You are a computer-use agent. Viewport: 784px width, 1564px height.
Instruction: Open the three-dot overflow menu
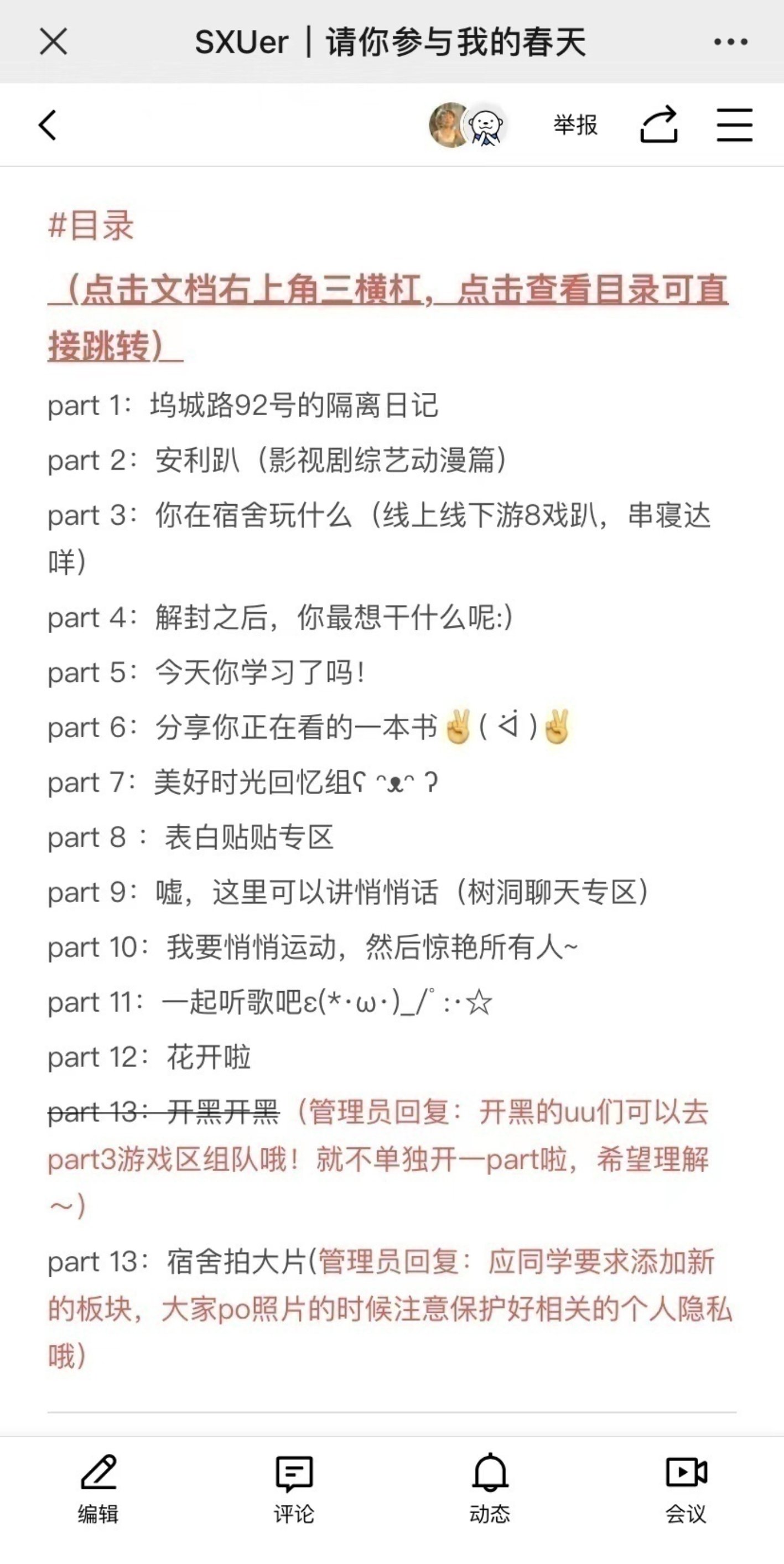click(730, 42)
